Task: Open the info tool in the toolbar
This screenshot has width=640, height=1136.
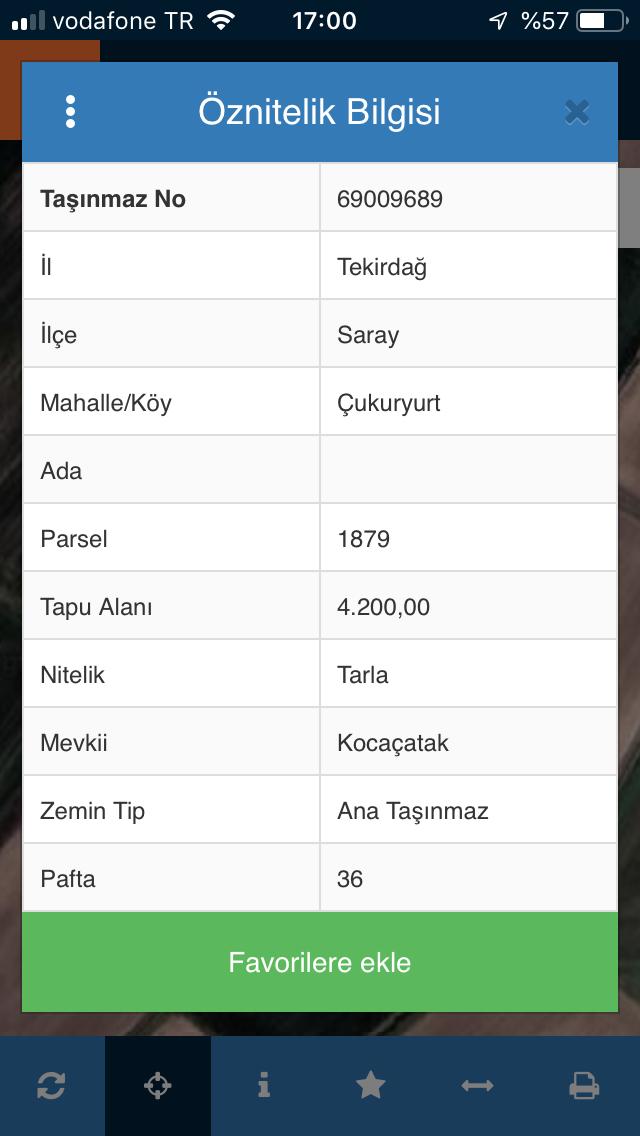Action: 264,1085
